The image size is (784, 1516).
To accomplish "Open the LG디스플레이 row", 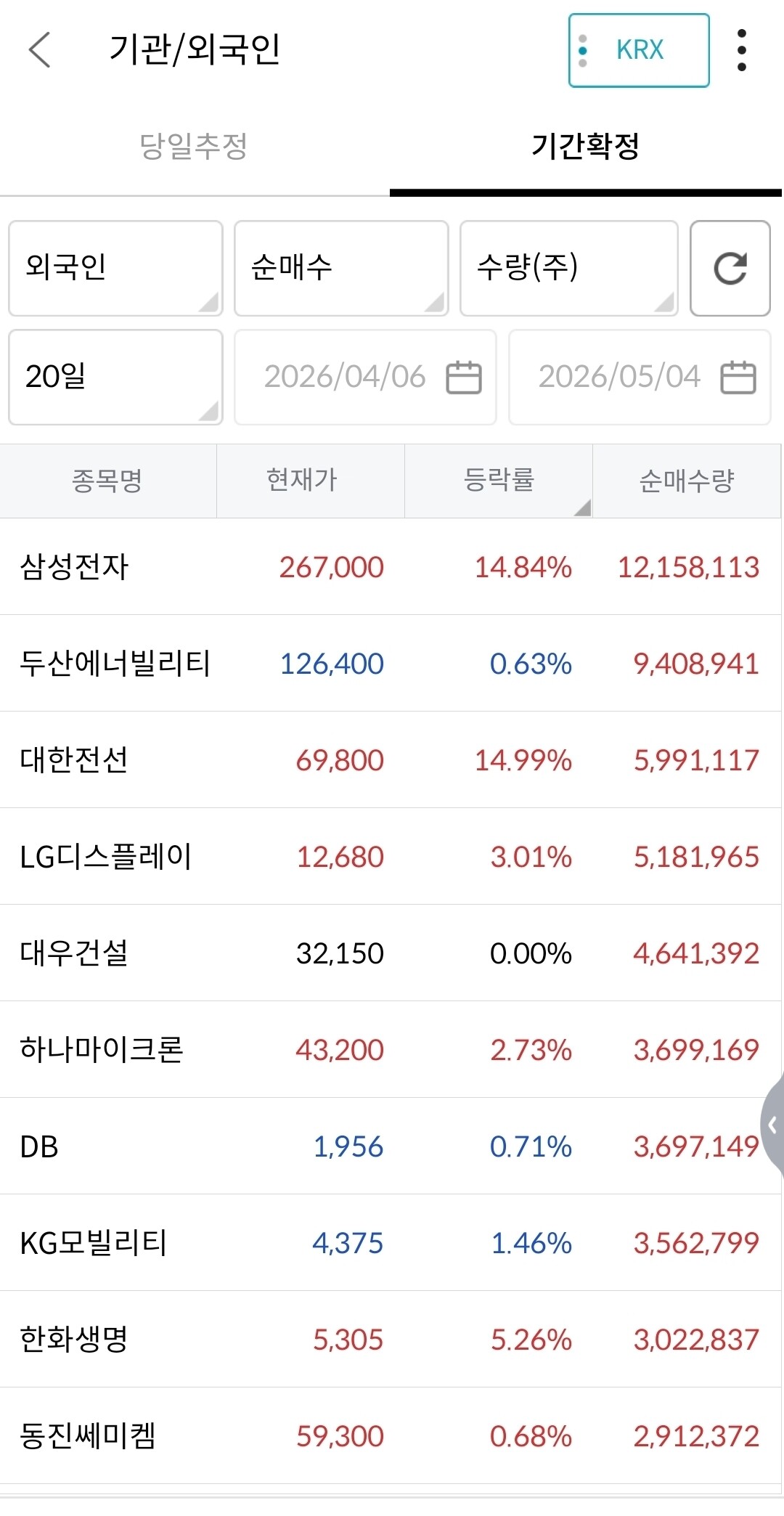I will click(391, 856).
